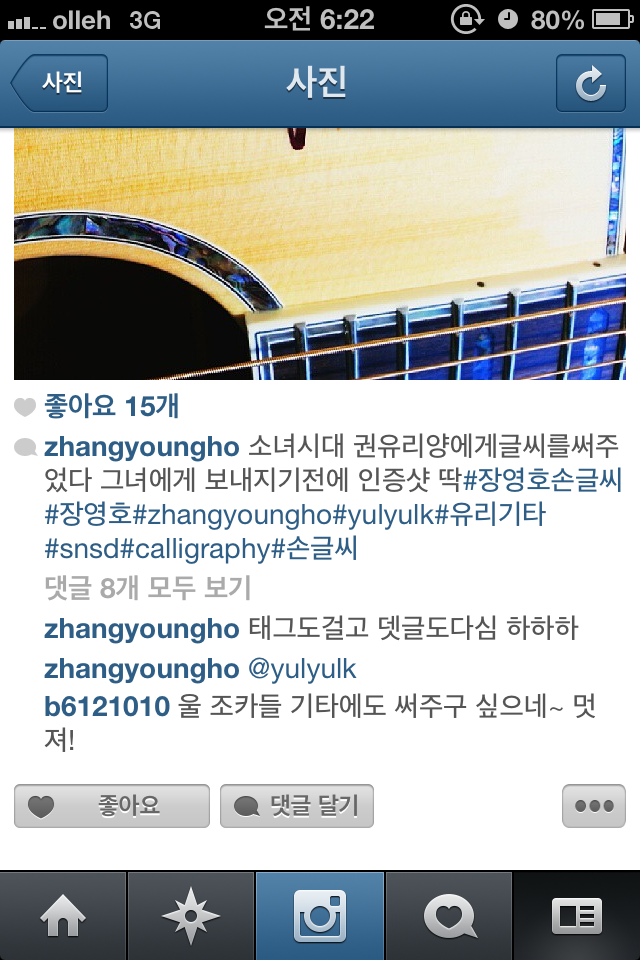Open the camera tab

(320, 916)
